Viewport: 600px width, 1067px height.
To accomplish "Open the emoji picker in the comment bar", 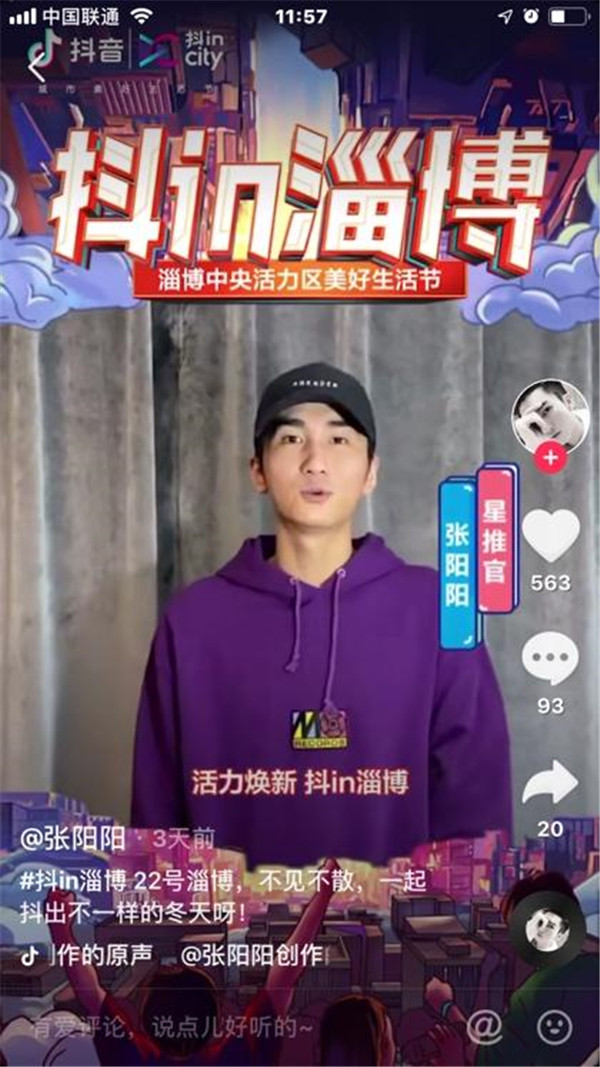I will pos(555,1026).
